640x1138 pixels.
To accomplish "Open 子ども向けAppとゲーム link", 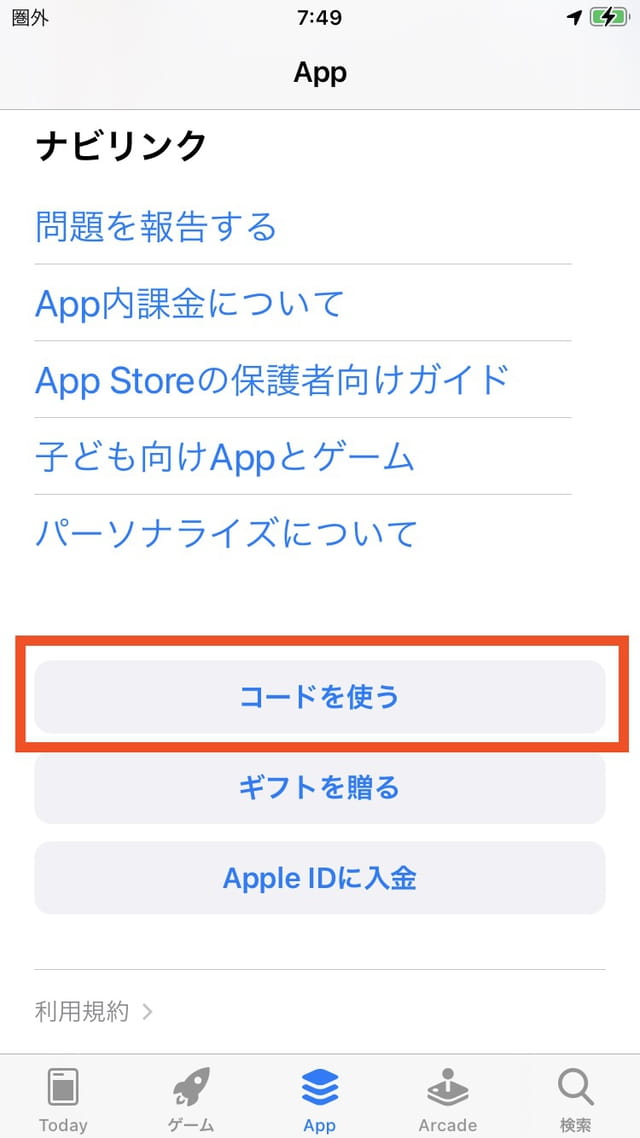I will click(x=225, y=457).
